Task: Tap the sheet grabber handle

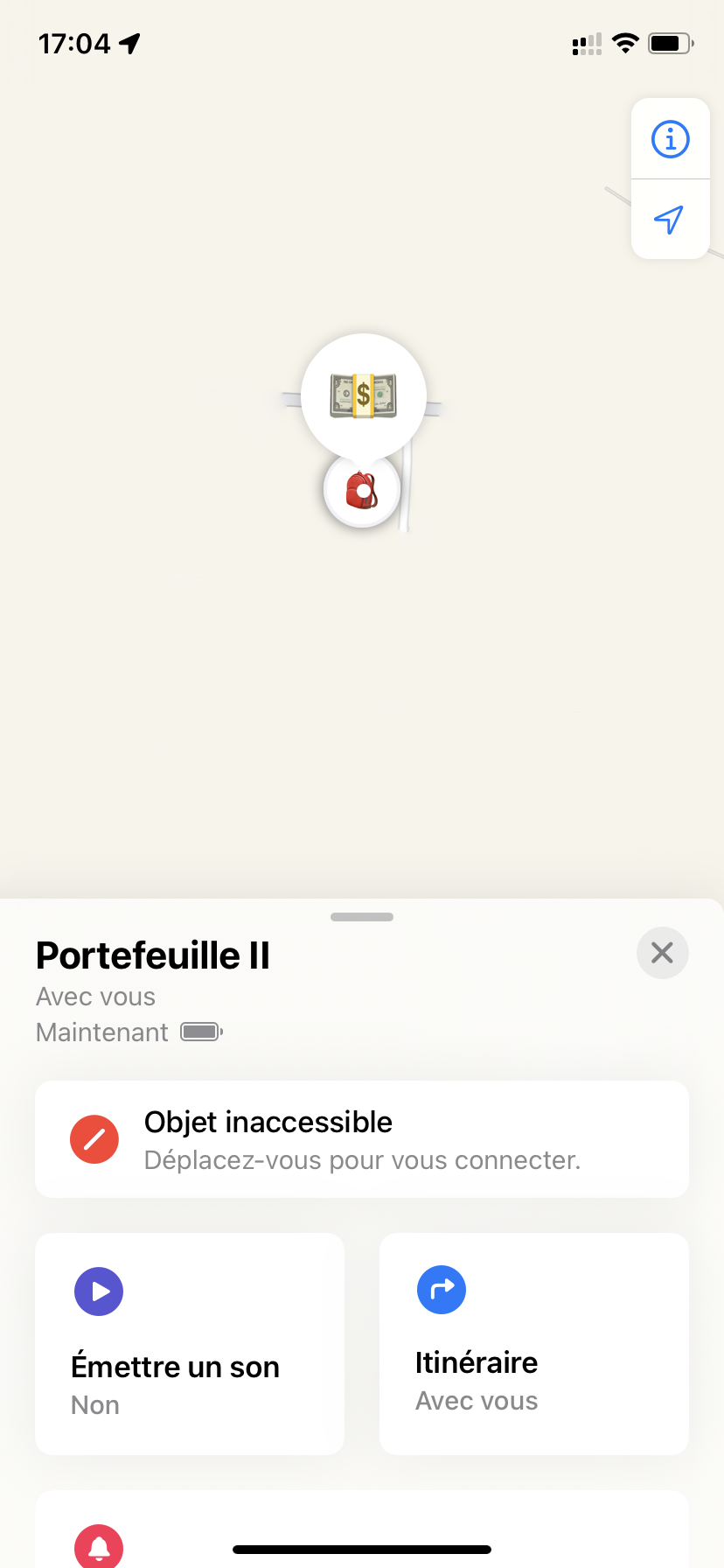Action: click(x=362, y=917)
